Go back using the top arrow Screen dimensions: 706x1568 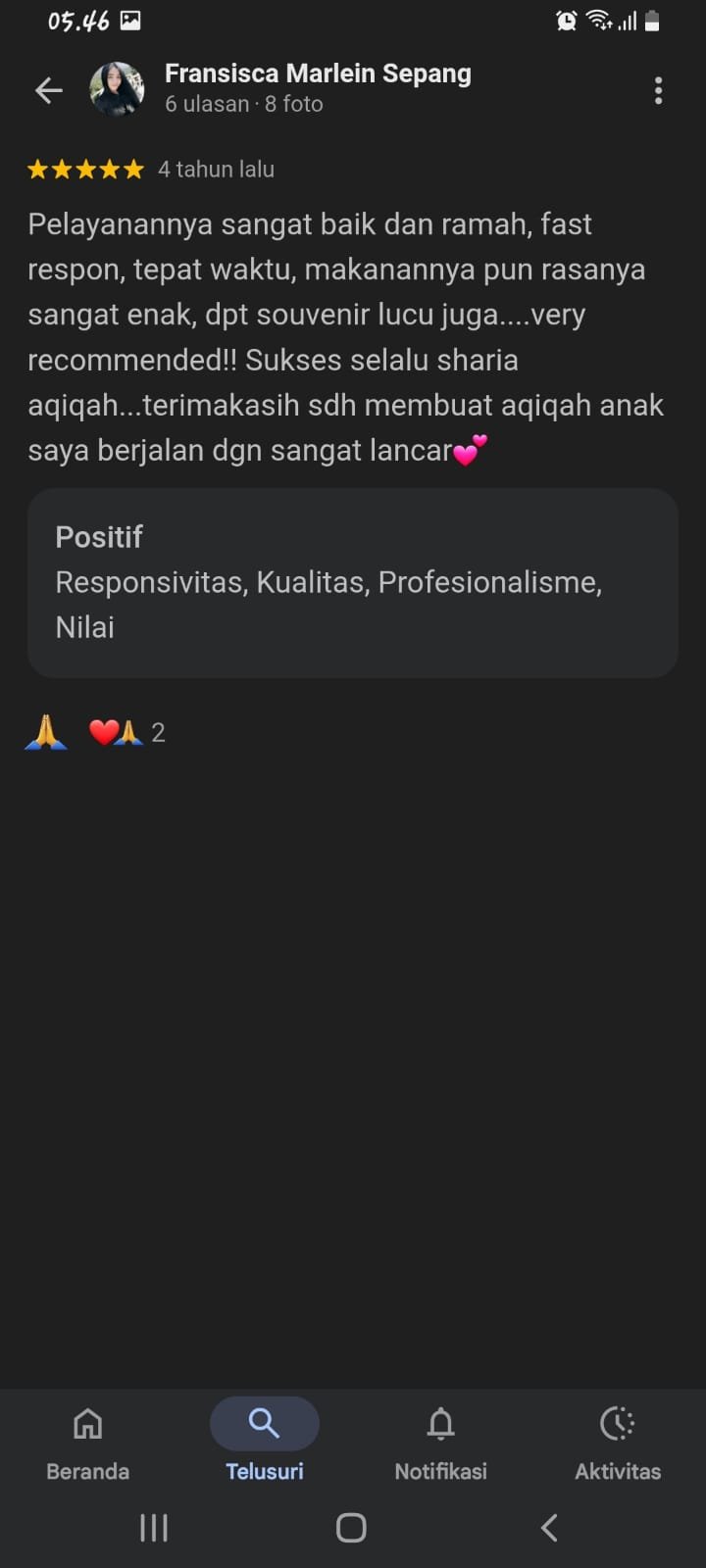coord(48,90)
